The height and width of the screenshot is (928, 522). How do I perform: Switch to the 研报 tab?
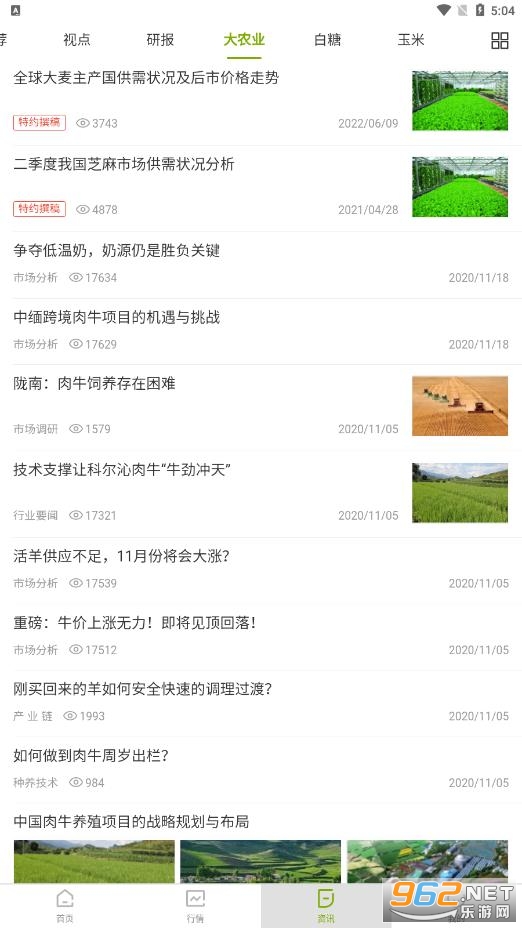160,40
